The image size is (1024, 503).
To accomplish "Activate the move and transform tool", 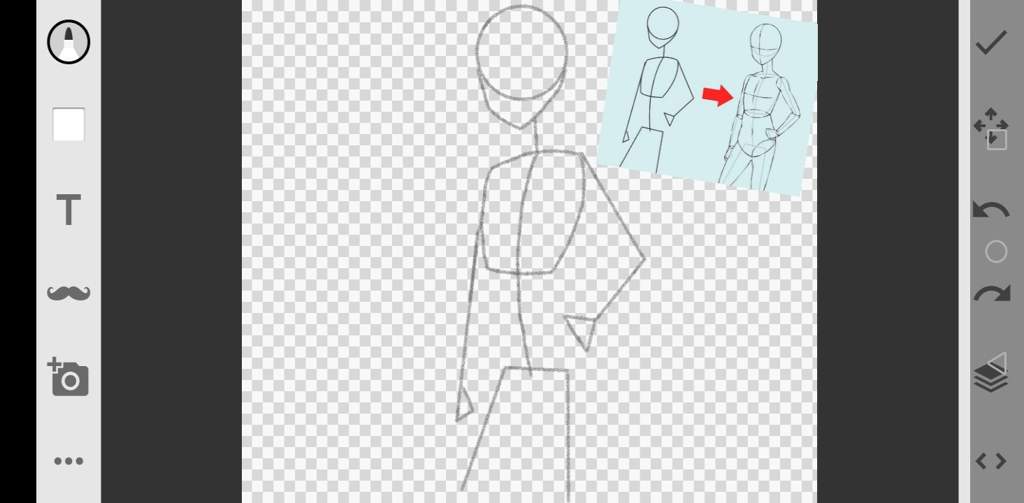I will point(991,126).
